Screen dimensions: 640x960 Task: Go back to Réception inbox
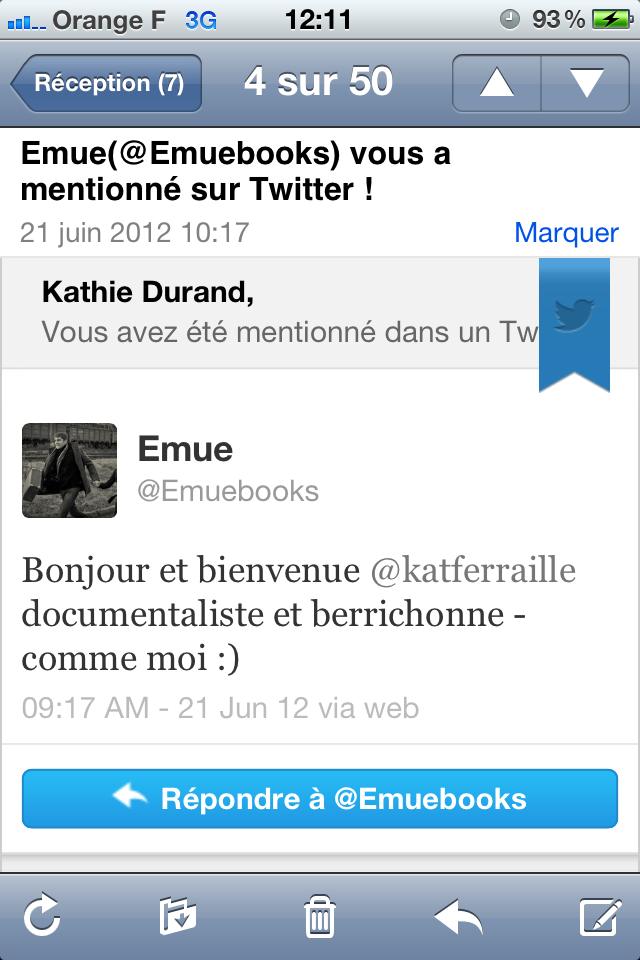pos(106,83)
